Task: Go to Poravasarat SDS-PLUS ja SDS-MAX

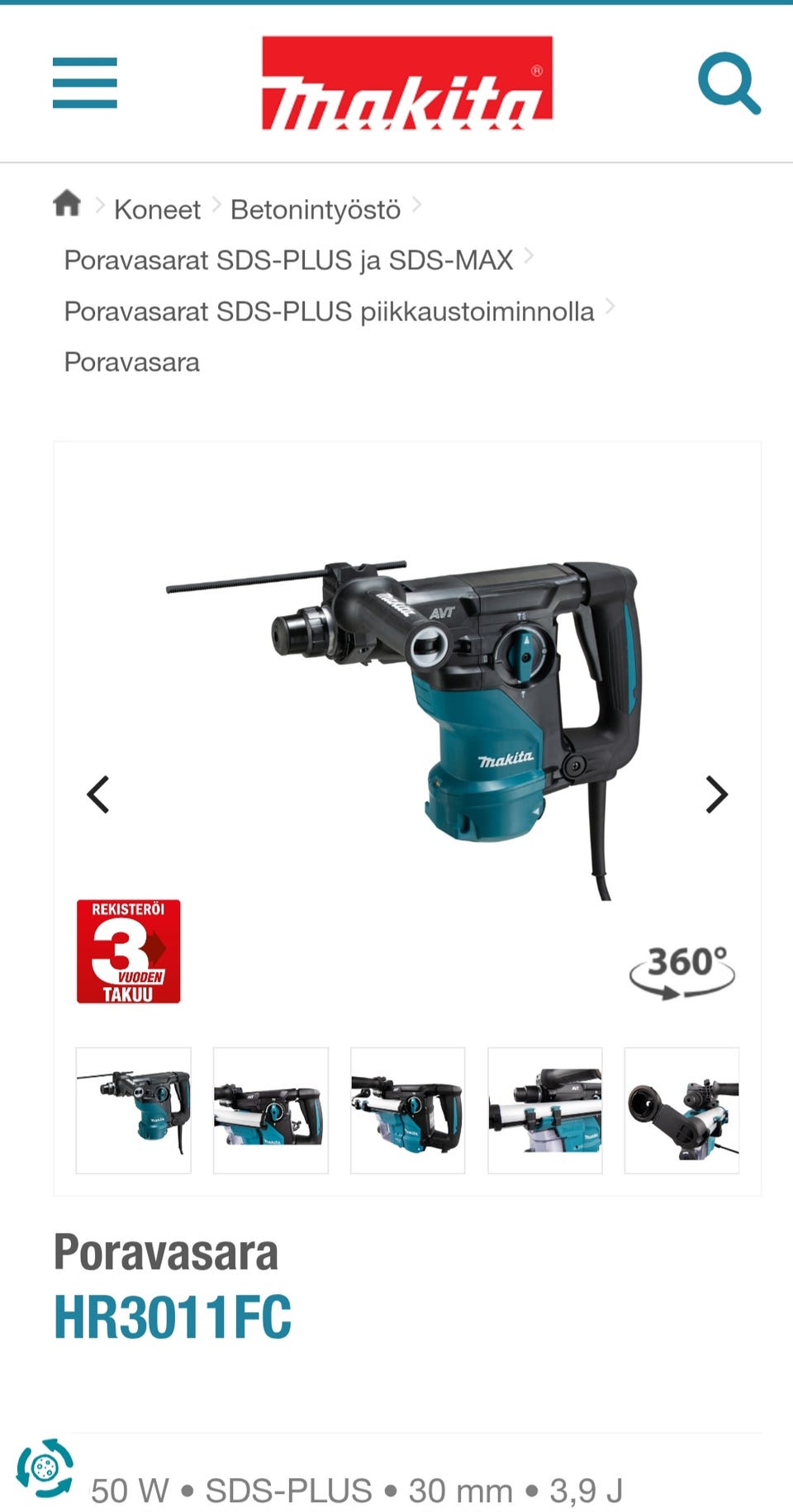Action: (289, 260)
